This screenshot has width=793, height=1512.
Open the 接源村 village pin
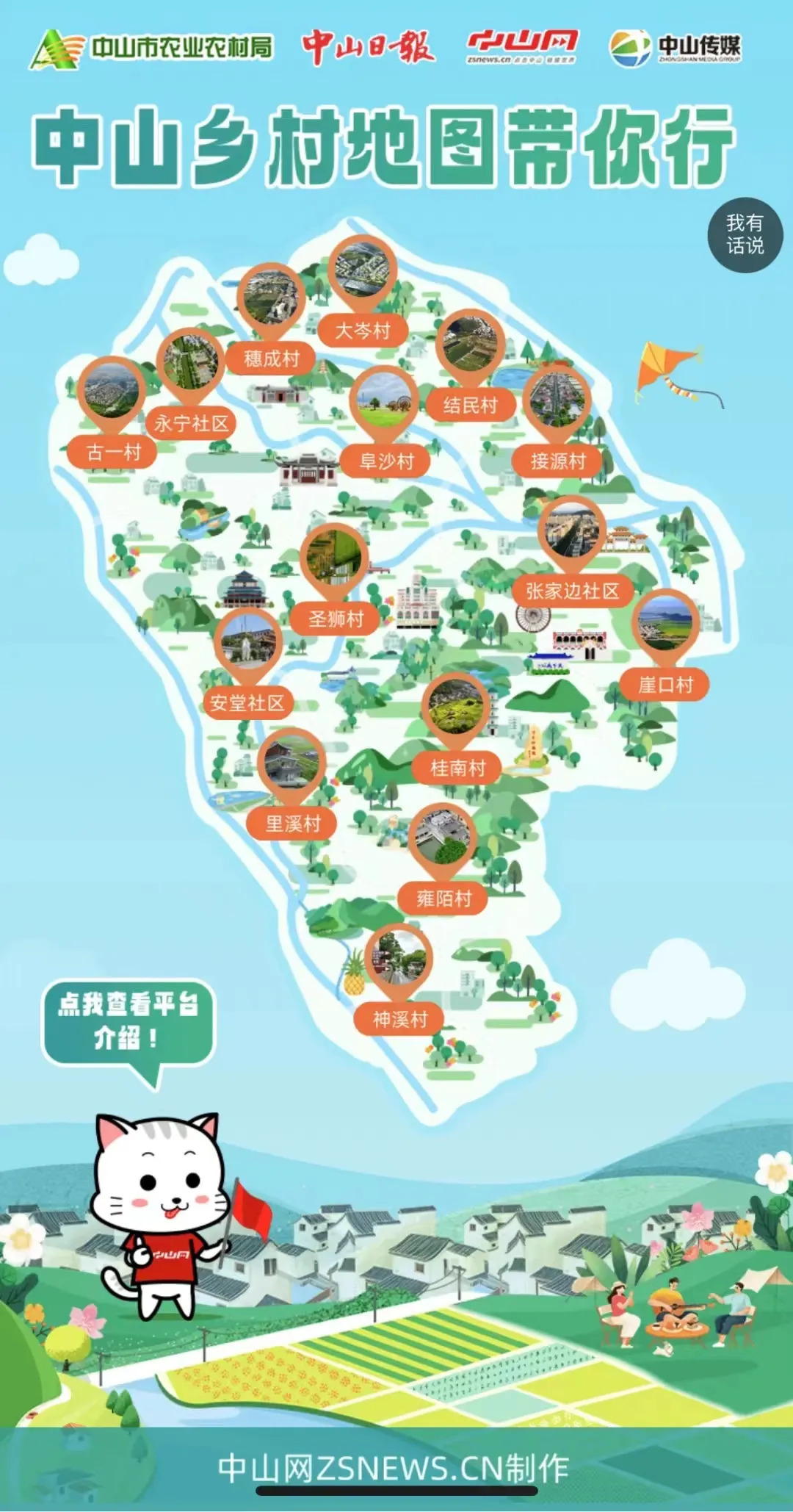557,422
